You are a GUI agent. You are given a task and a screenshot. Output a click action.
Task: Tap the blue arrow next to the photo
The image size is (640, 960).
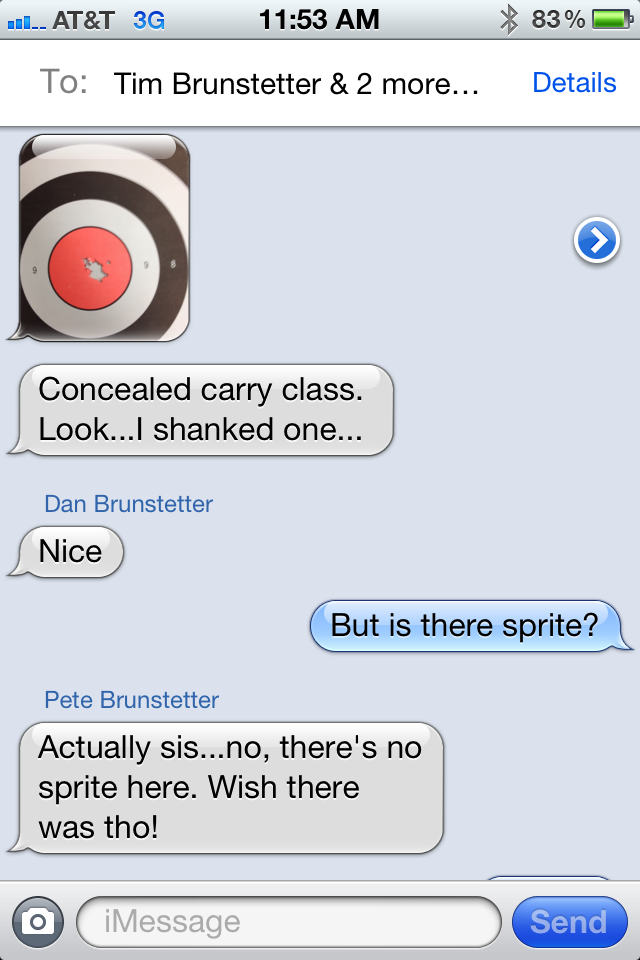(597, 241)
